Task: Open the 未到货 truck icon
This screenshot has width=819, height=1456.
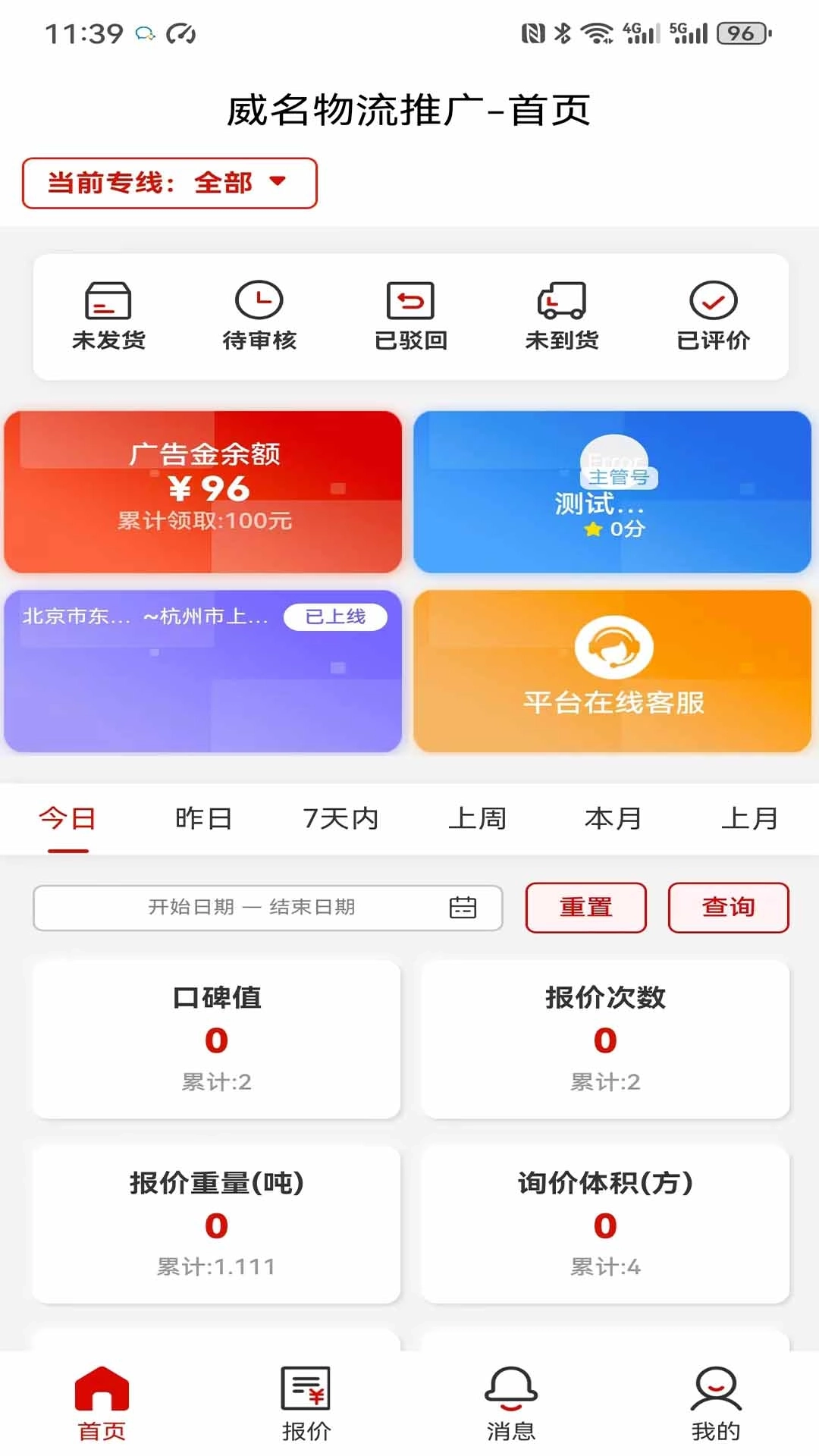Action: pos(561,302)
